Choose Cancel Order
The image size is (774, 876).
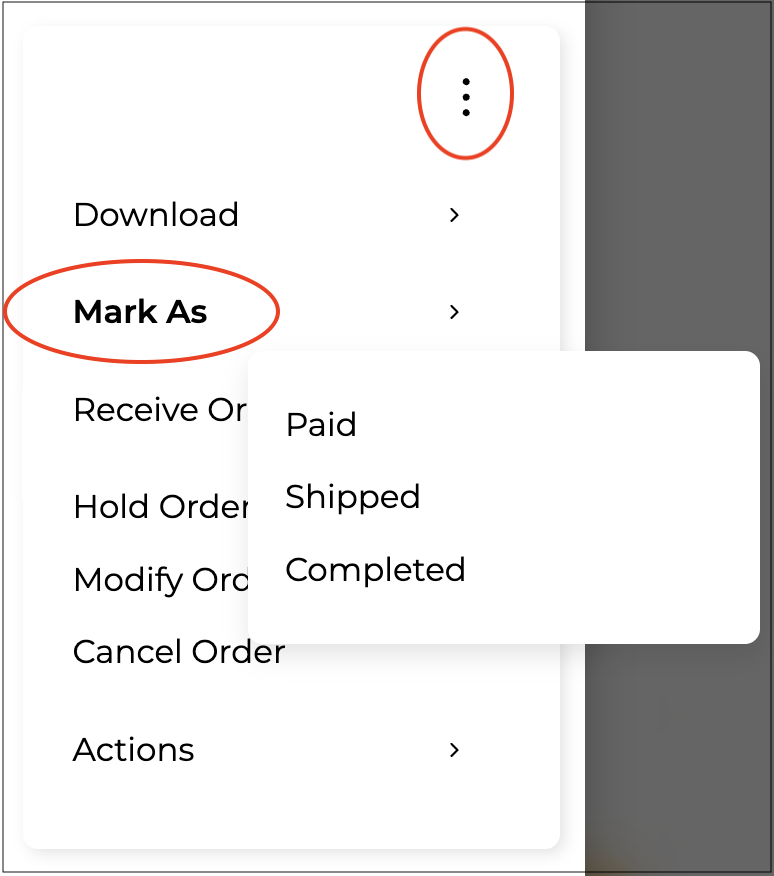[179, 652]
